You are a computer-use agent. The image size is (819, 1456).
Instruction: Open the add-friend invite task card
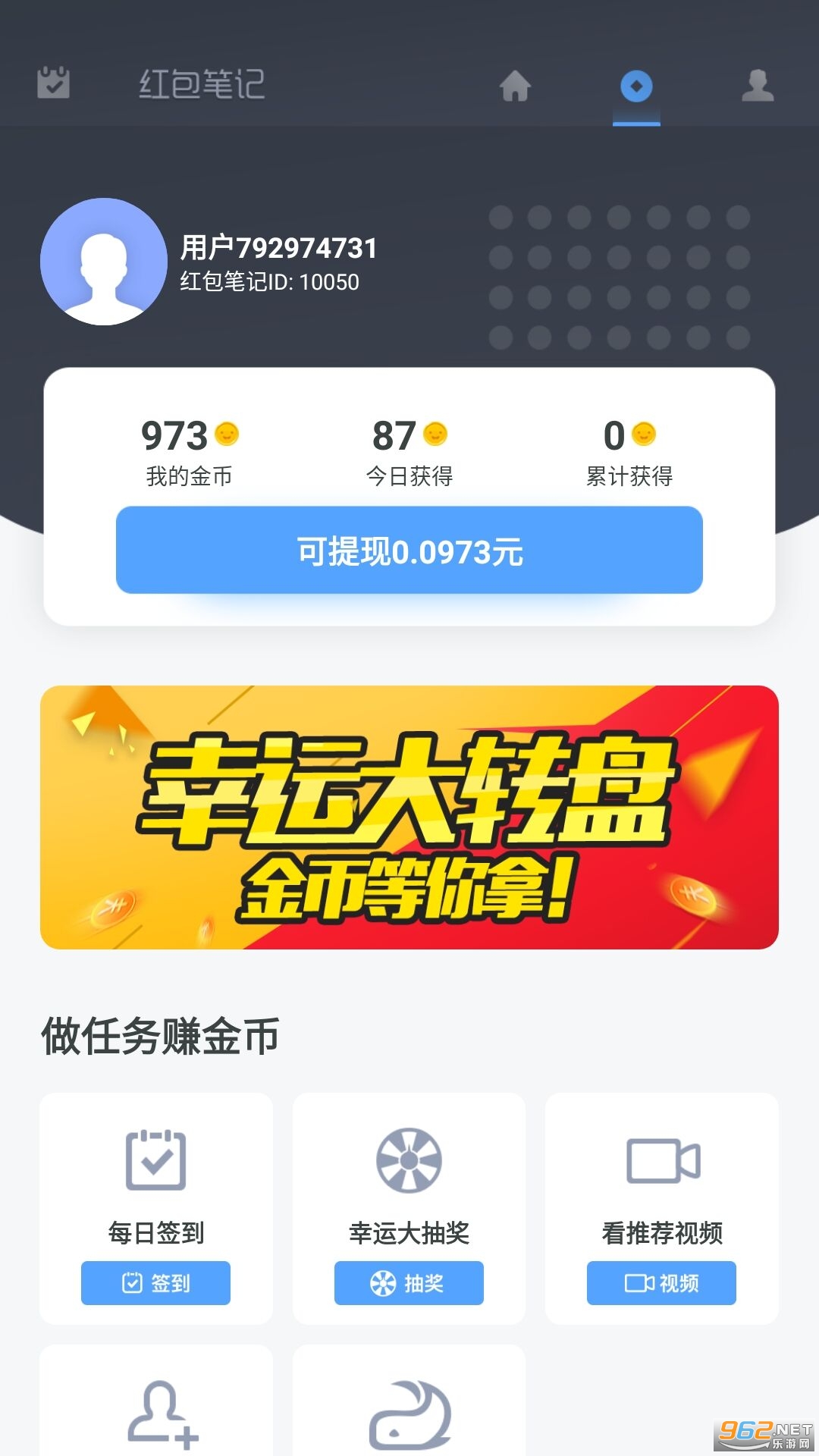(156, 1400)
